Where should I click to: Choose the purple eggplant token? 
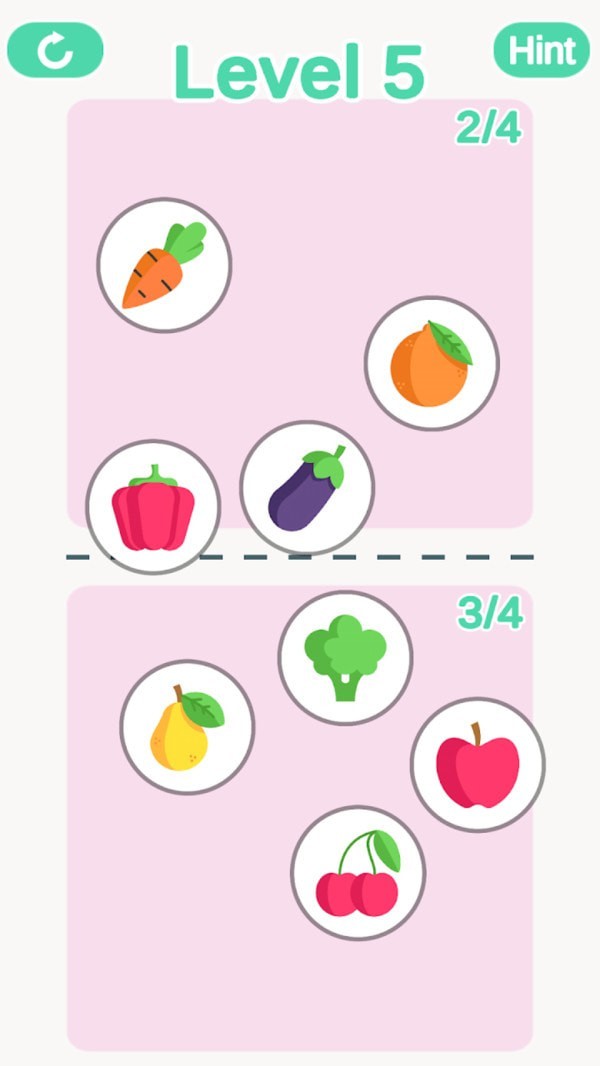click(307, 487)
